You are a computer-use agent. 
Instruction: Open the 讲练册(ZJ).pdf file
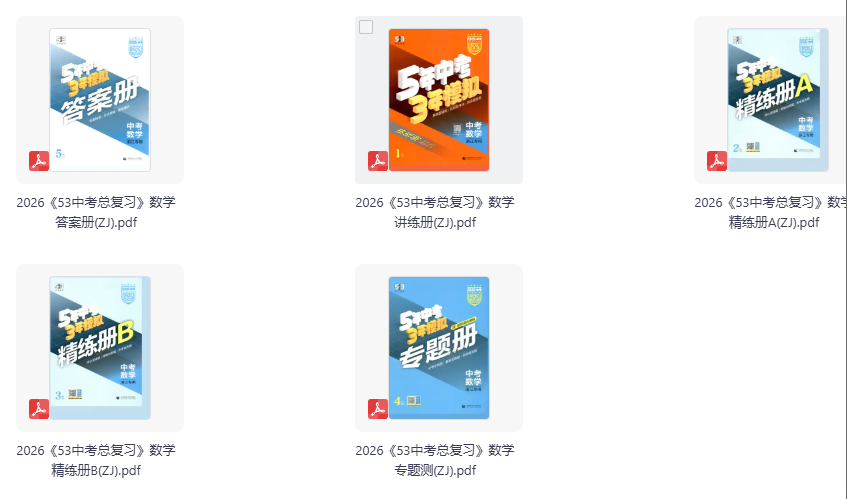[438, 100]
